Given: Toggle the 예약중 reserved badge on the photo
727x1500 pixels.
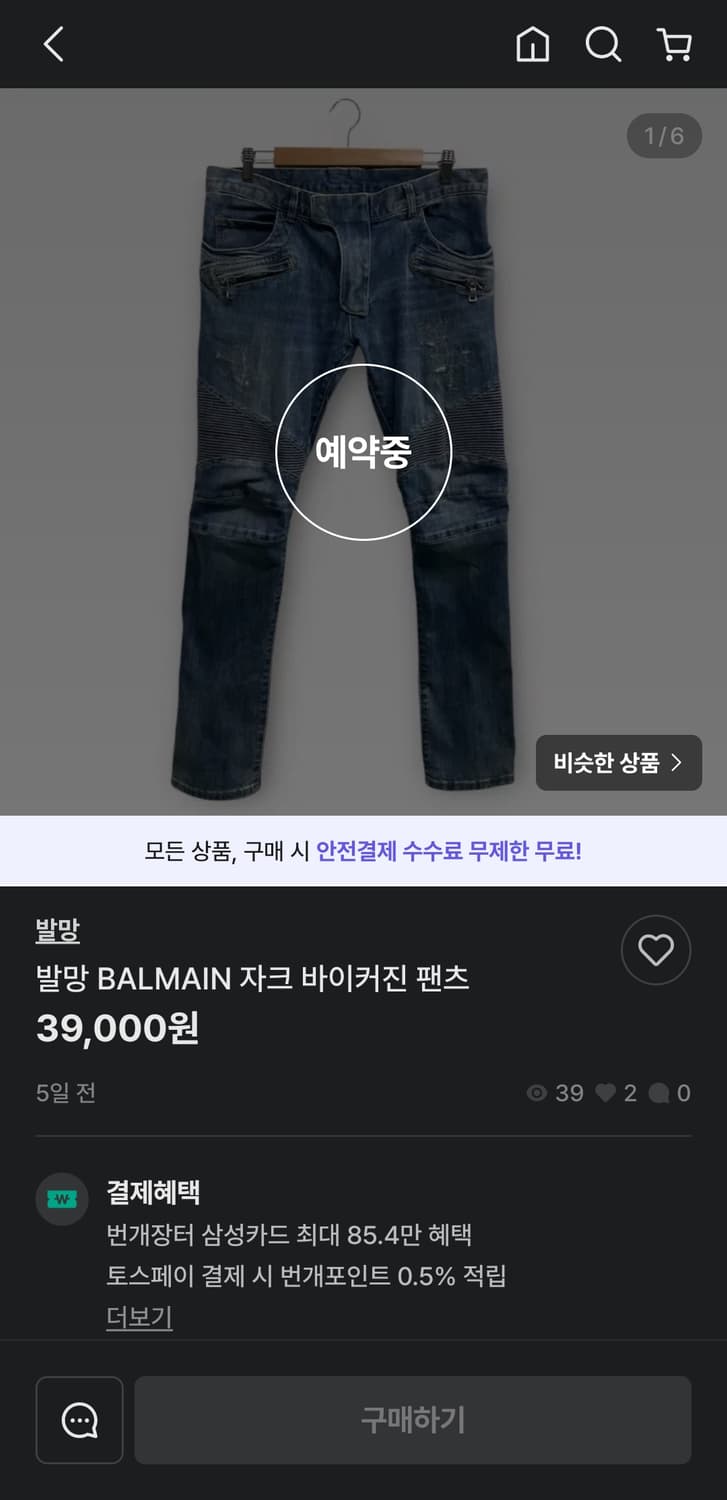Looking at the screenshot, I should (x=362, y=452).
